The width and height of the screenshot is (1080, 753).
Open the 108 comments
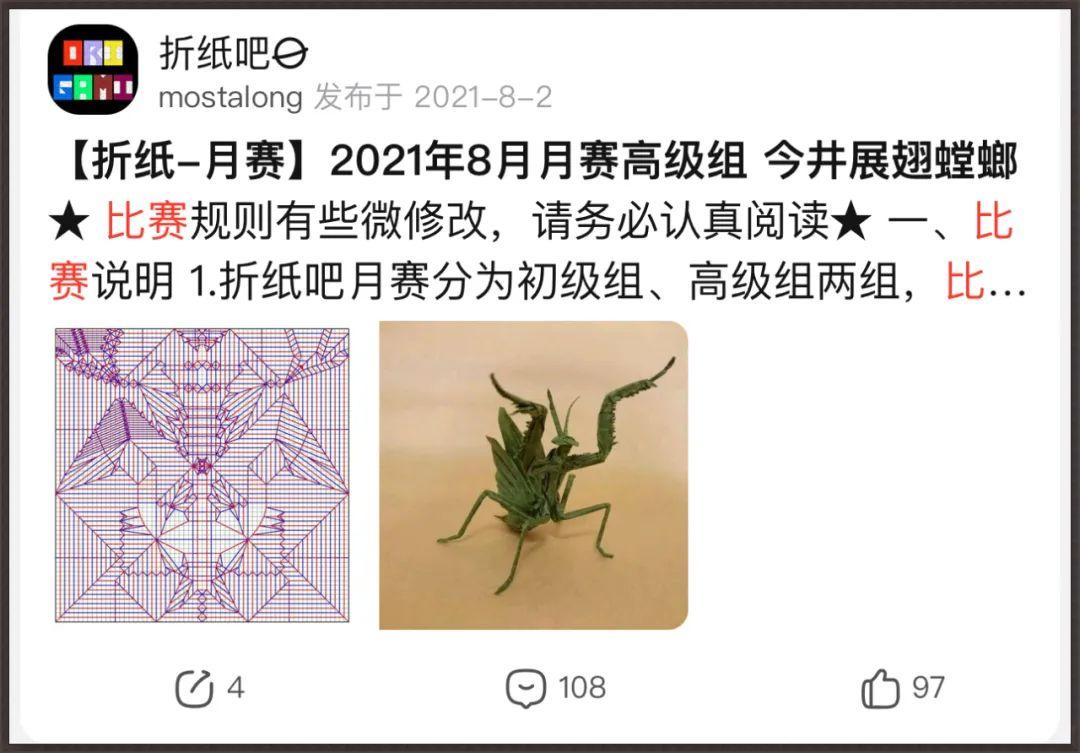[x=556, y=688]
